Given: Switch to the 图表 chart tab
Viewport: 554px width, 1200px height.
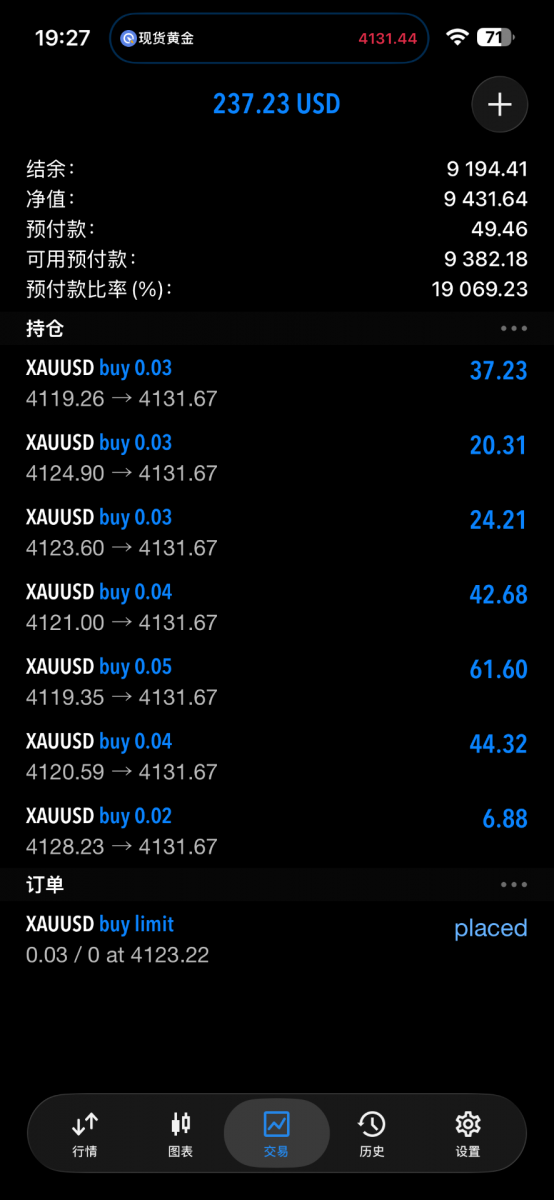Looking at the screenshot, I should click(180, 1134).
